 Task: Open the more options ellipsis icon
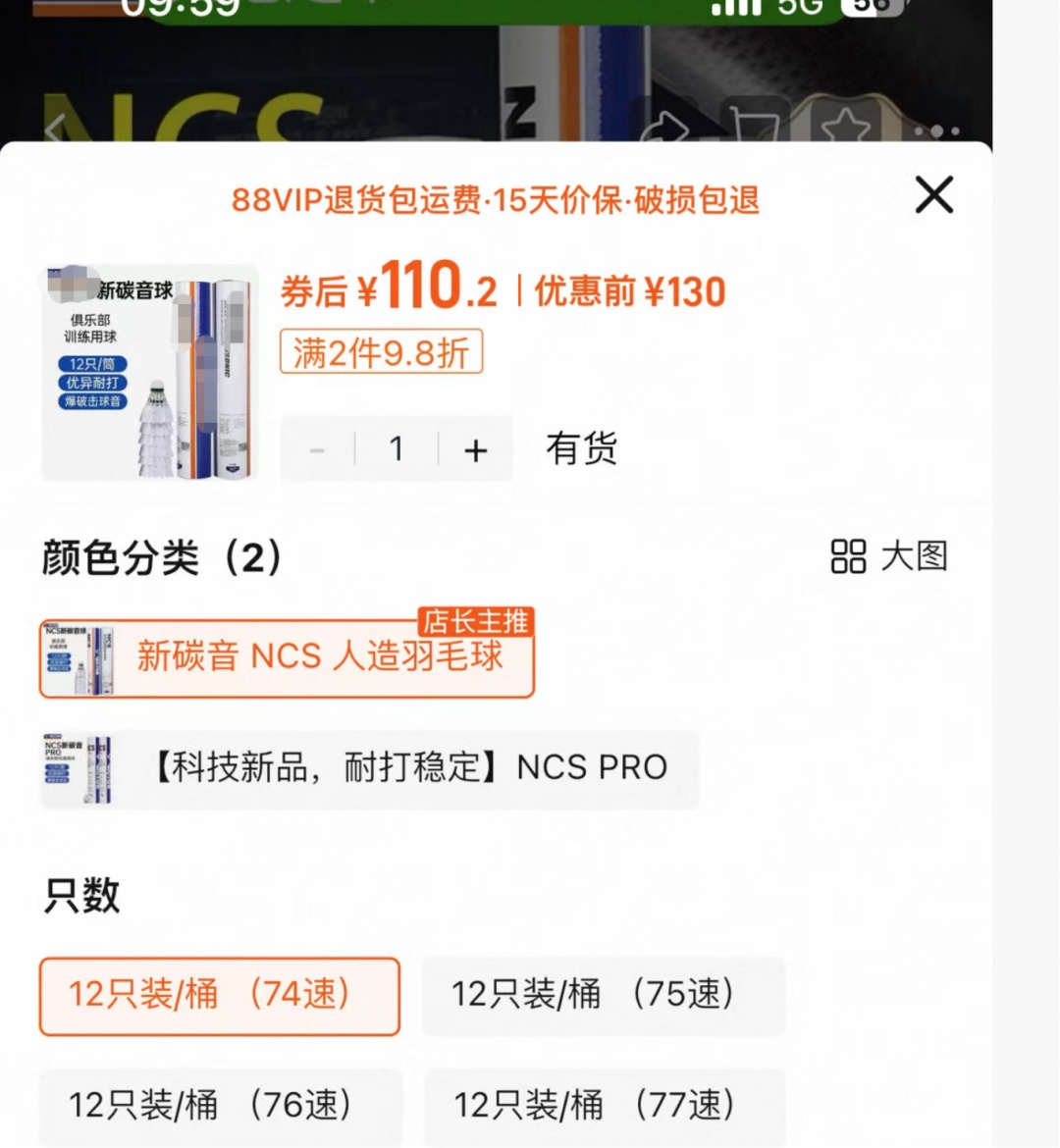pyautogui.click(x=936, y=129)
